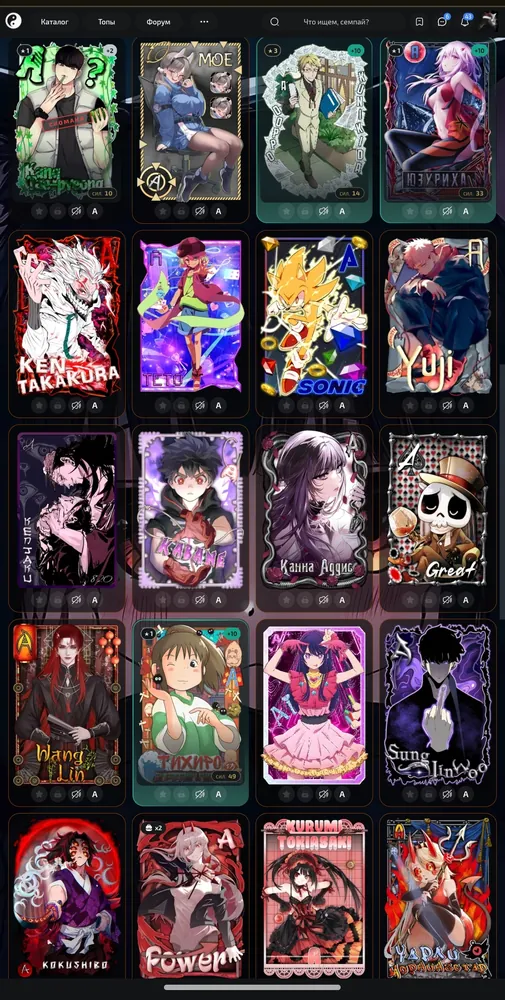Open the Sonic card

click(x=314, y=316)
